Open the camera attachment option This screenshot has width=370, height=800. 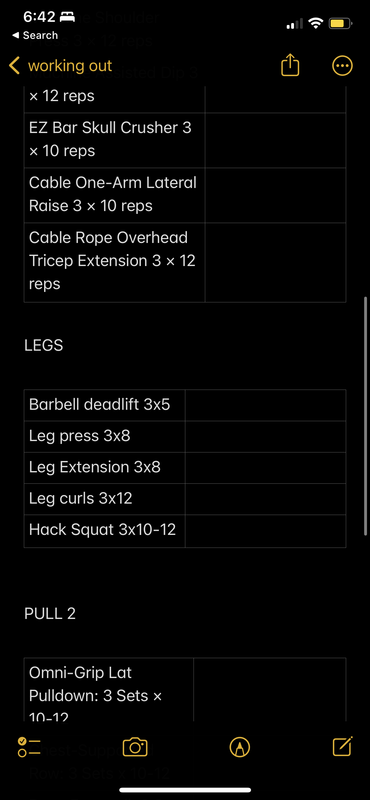135,747
